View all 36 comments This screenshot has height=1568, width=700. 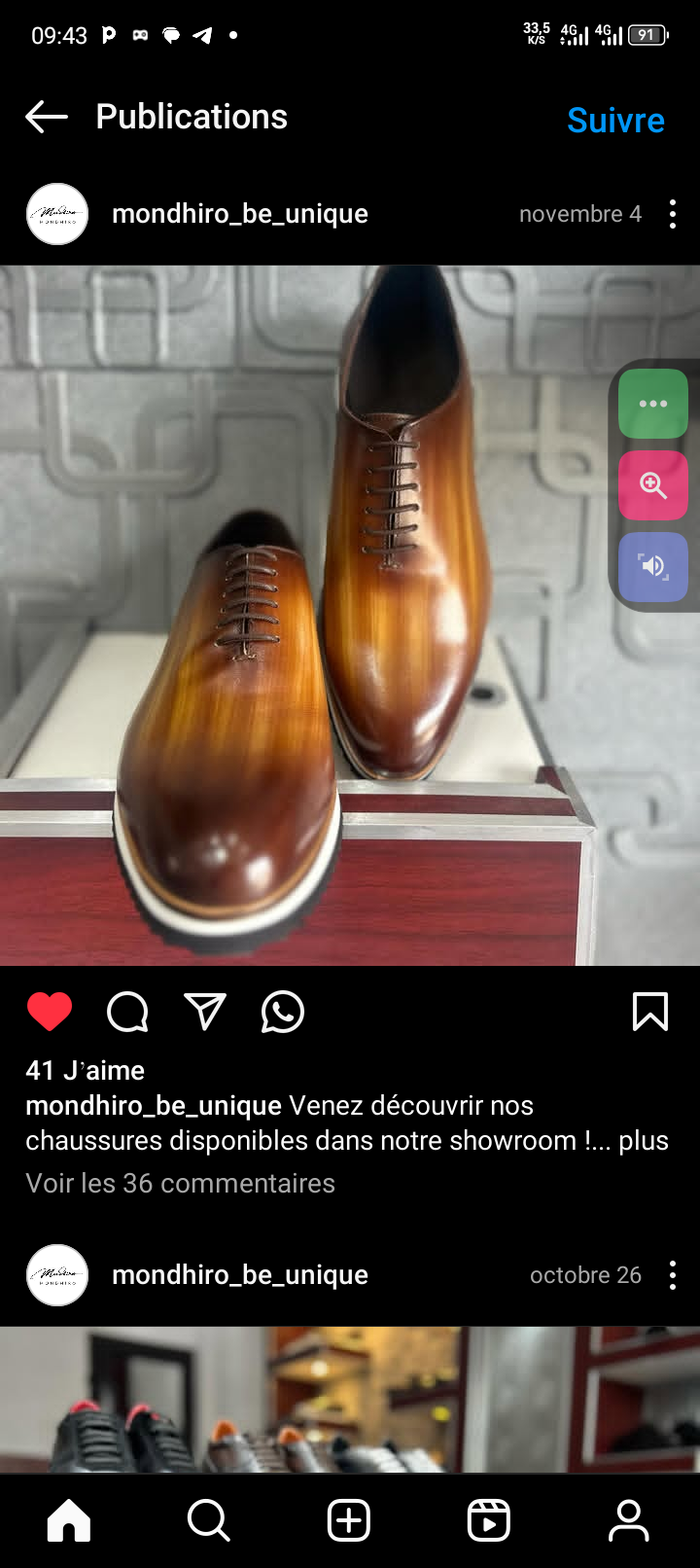pos(180,1183)
